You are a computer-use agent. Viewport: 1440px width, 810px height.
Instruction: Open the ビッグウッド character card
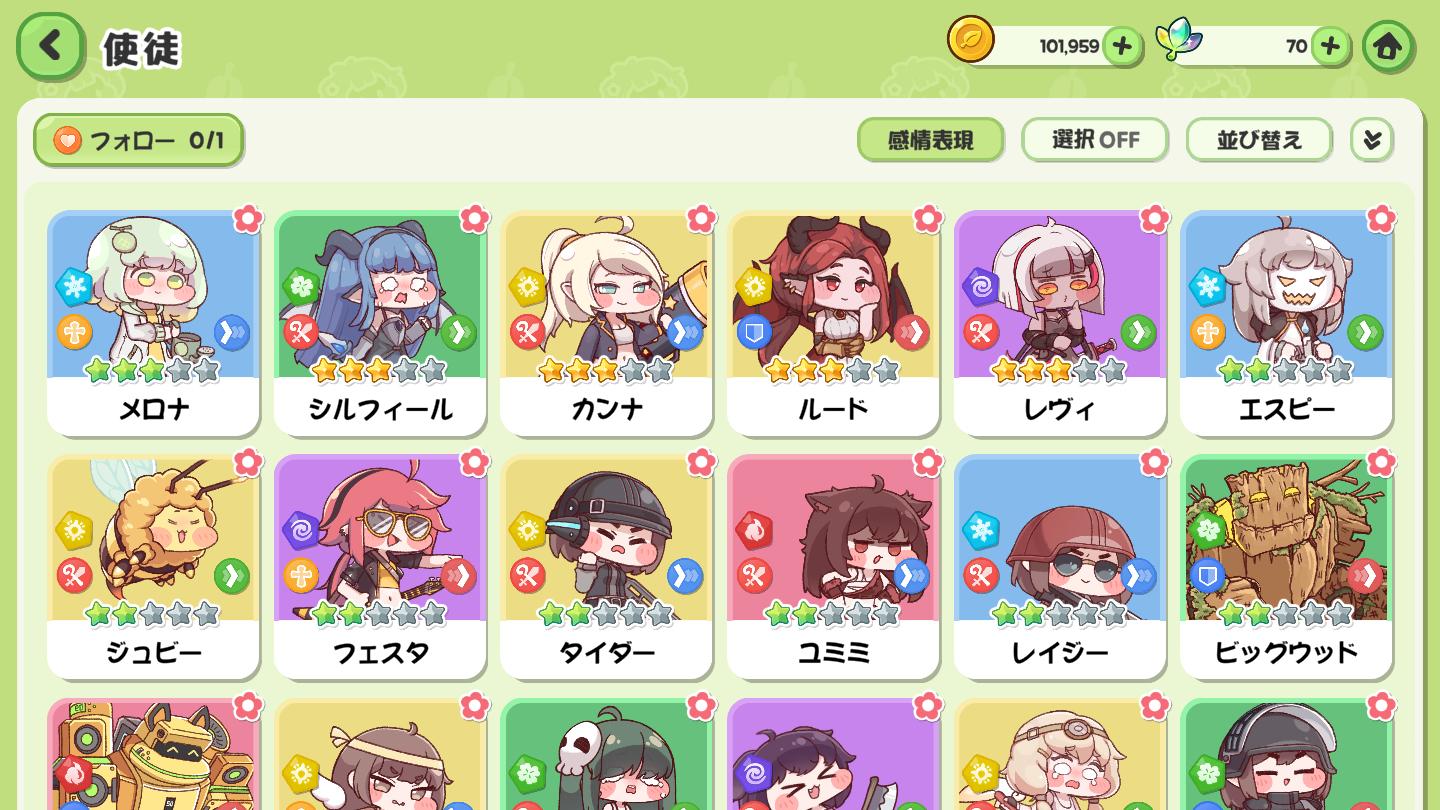click(x=1286, y=566)
